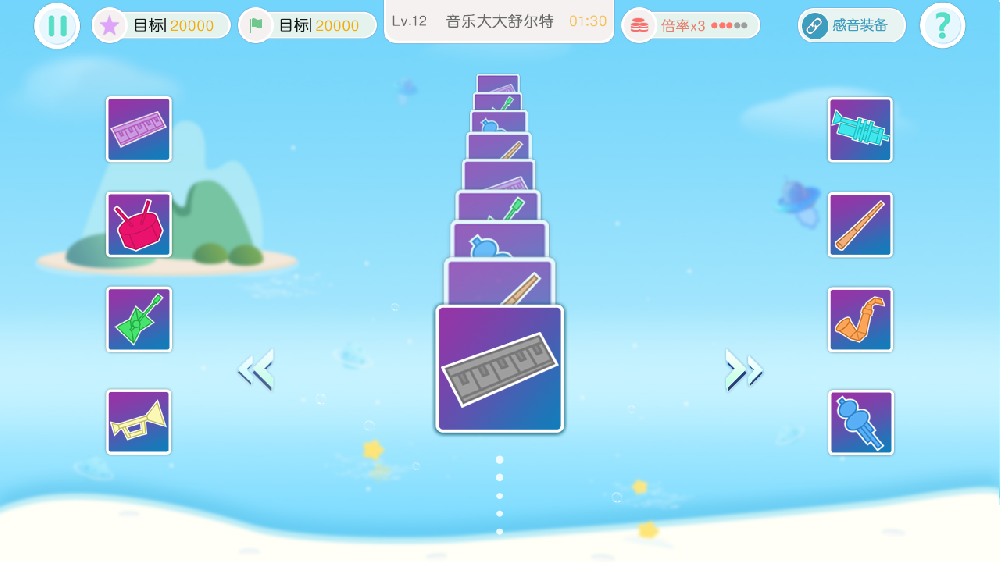Tap the right double-arrow button

pyautogui.click(x=744, y=370)
